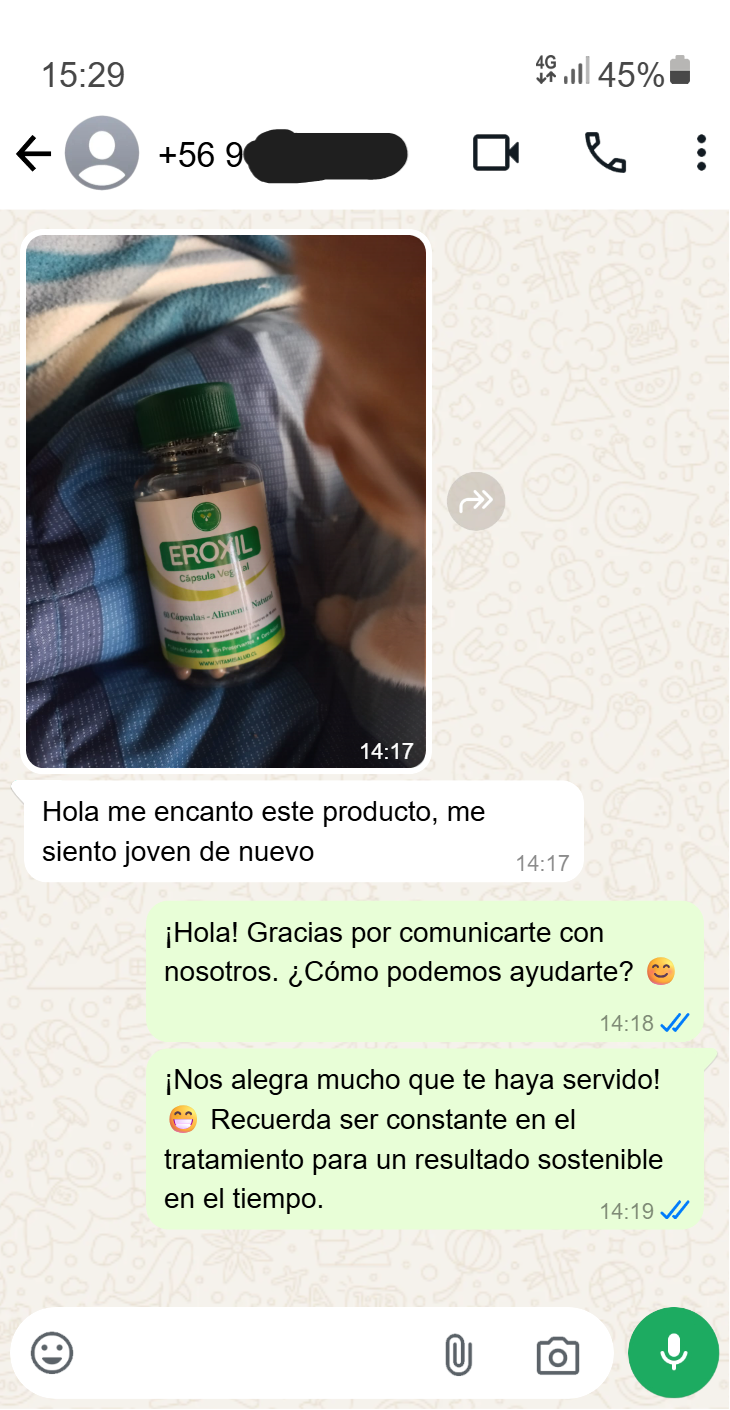
Task: Tap the message input field
Action: point(250,1354)
